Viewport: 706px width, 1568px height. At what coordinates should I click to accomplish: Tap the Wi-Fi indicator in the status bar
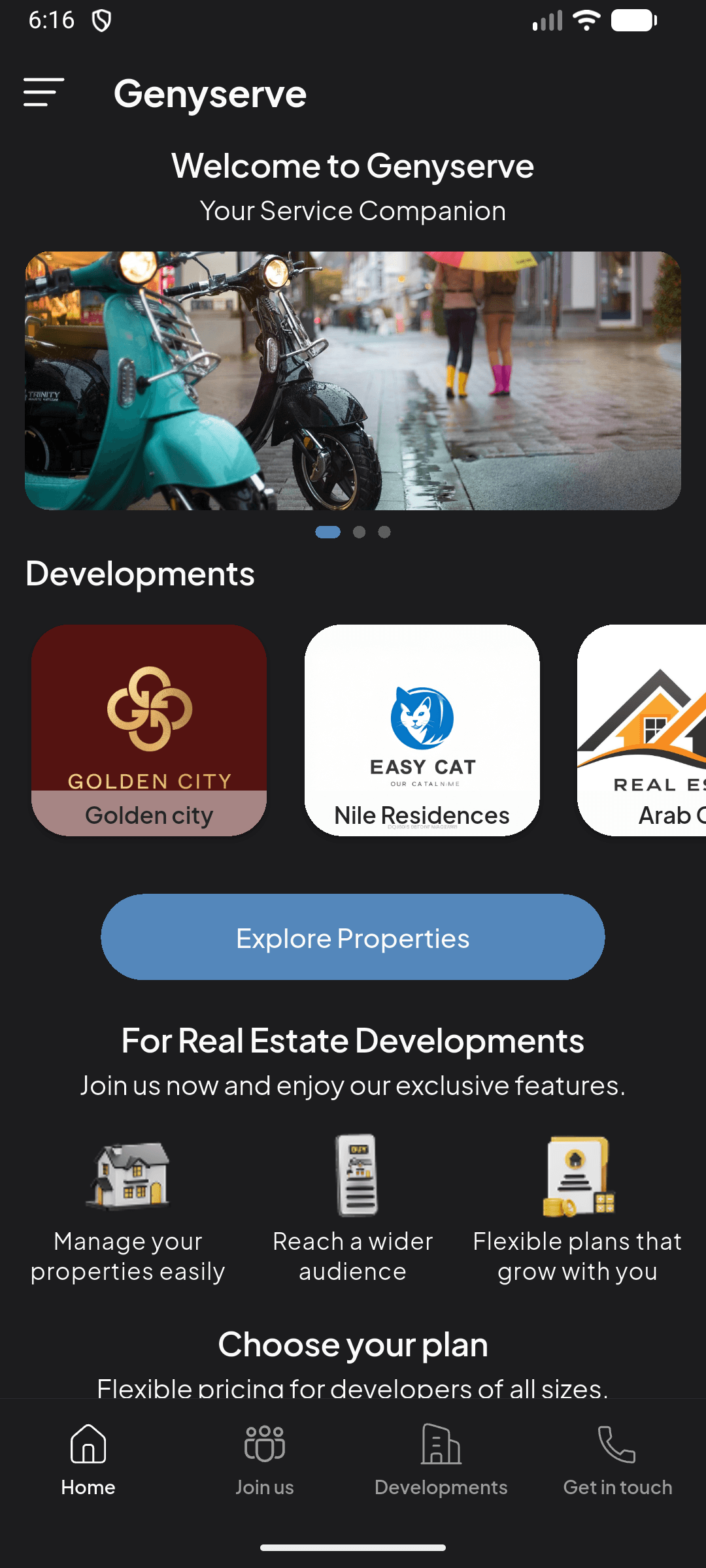coord(587,20)
